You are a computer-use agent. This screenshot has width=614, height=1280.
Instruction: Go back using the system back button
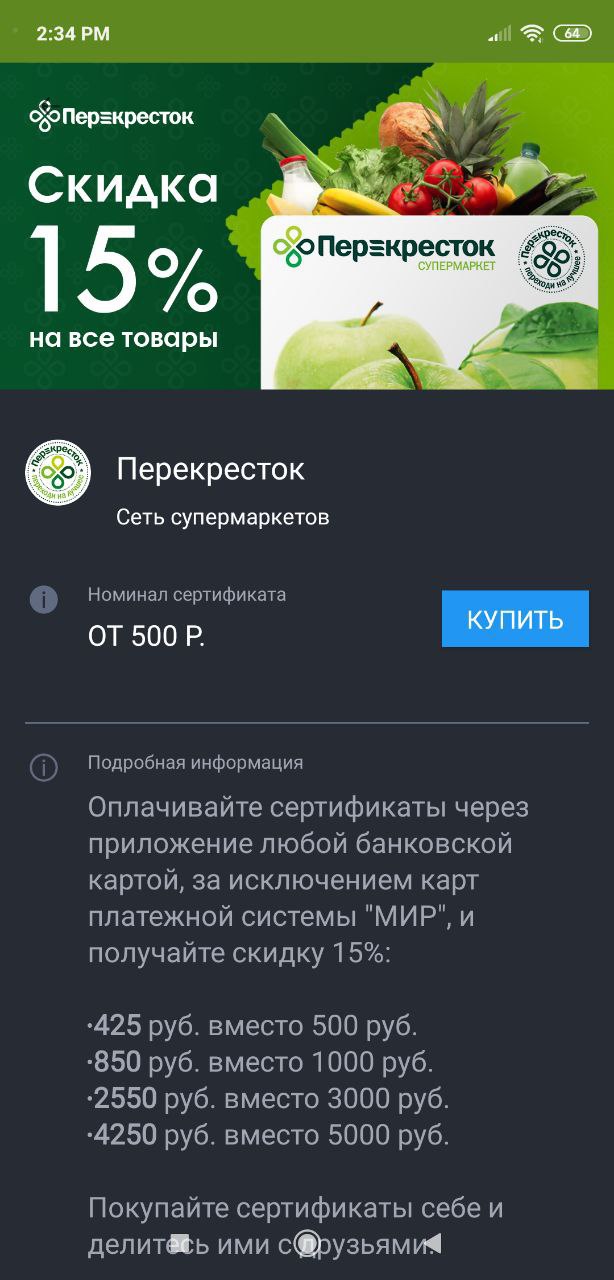[x=432, y=1243]
